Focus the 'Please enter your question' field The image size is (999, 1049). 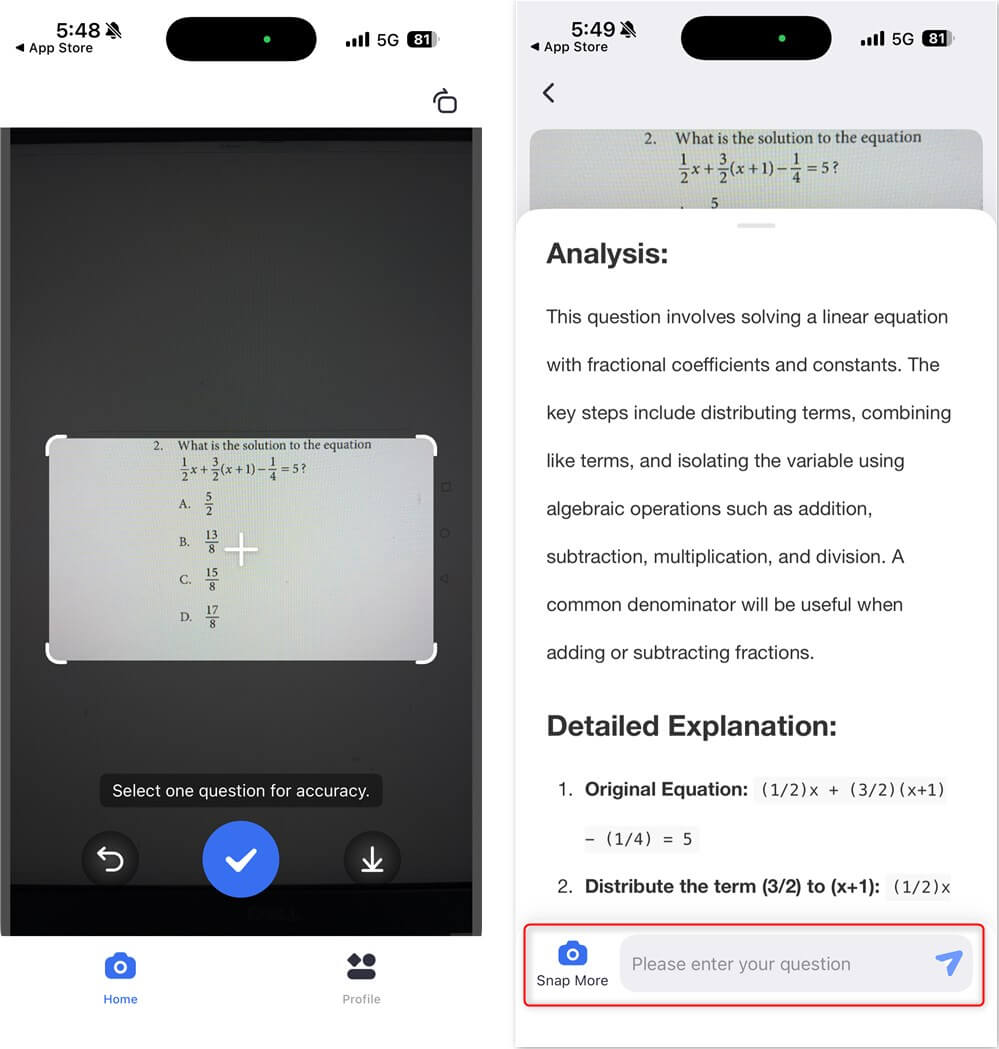point(770,964)
